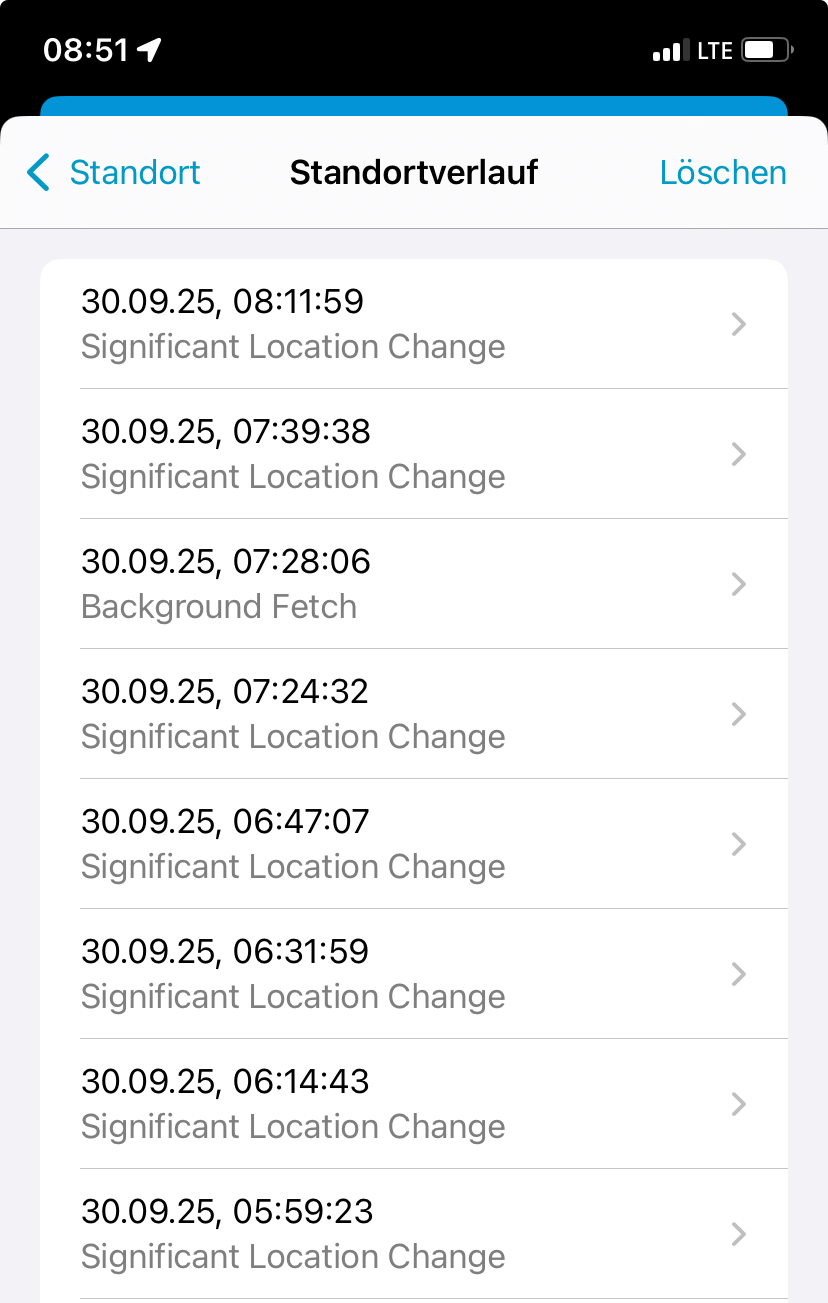
Task: Open the 07:28:06 Background Fetch entry
Action: [x=414, y=584]
